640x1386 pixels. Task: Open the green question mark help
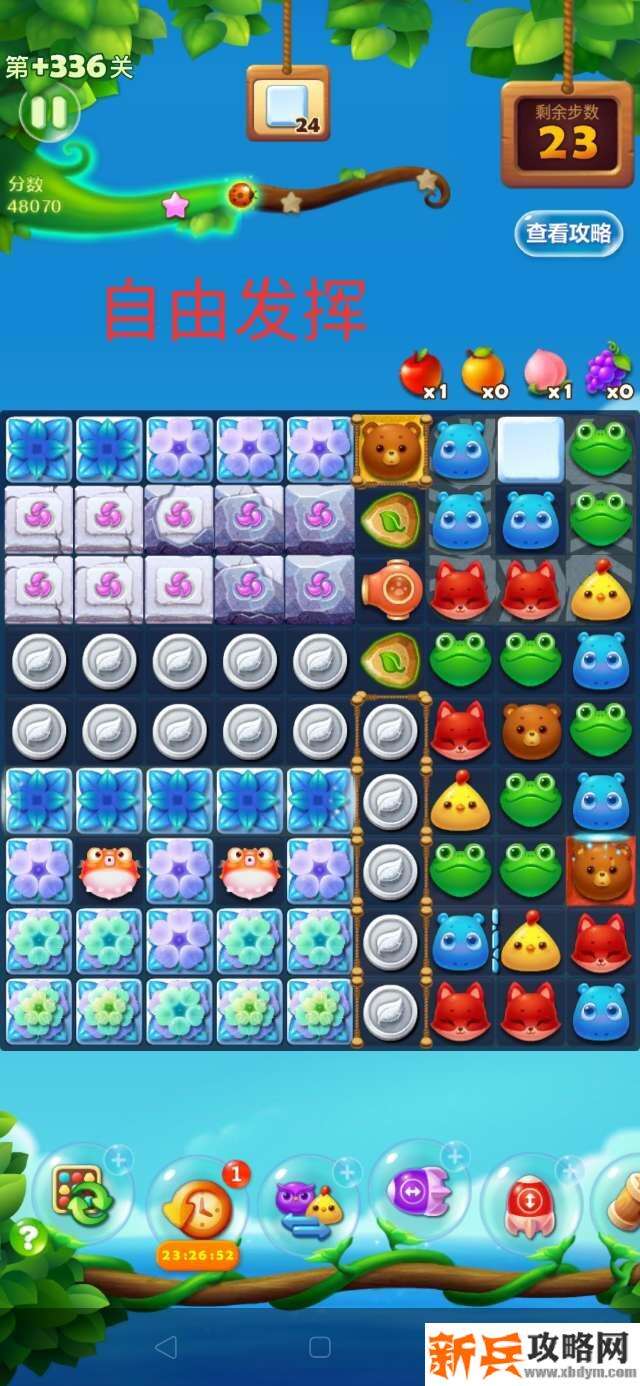[x=29, y=1240]
